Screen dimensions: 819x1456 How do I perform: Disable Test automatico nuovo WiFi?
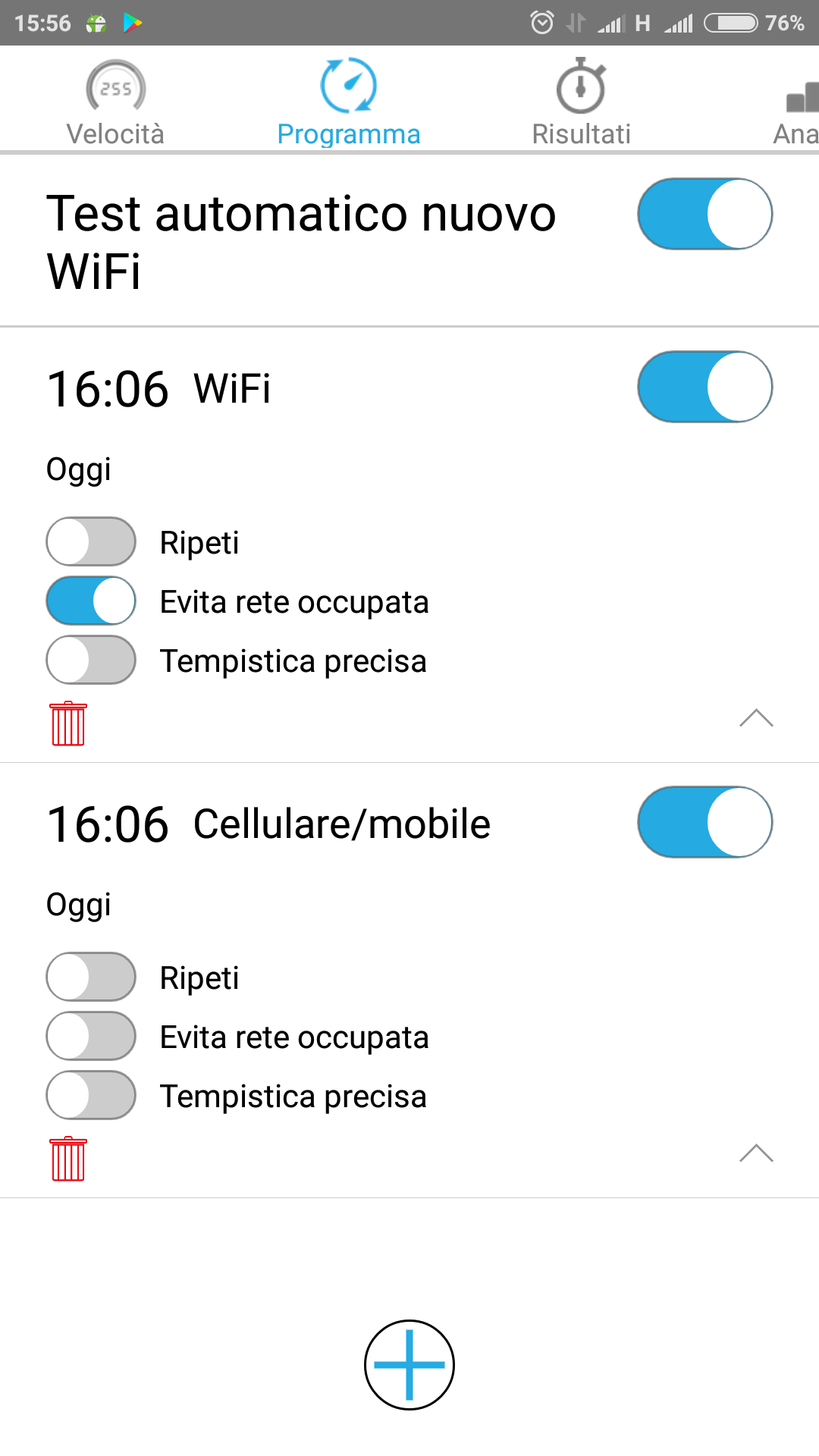tap(705, 214)
